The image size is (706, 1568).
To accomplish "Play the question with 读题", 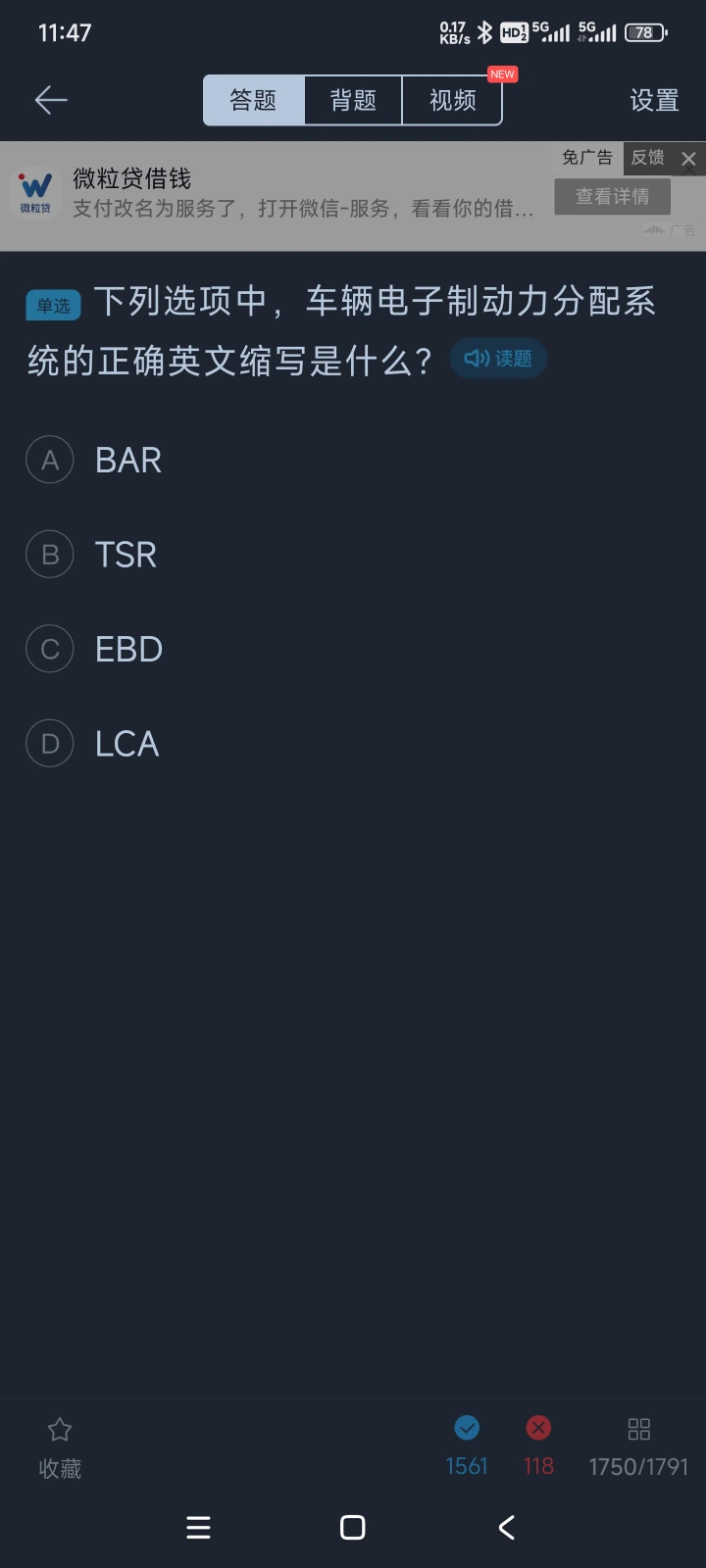I will coord(498,359).
